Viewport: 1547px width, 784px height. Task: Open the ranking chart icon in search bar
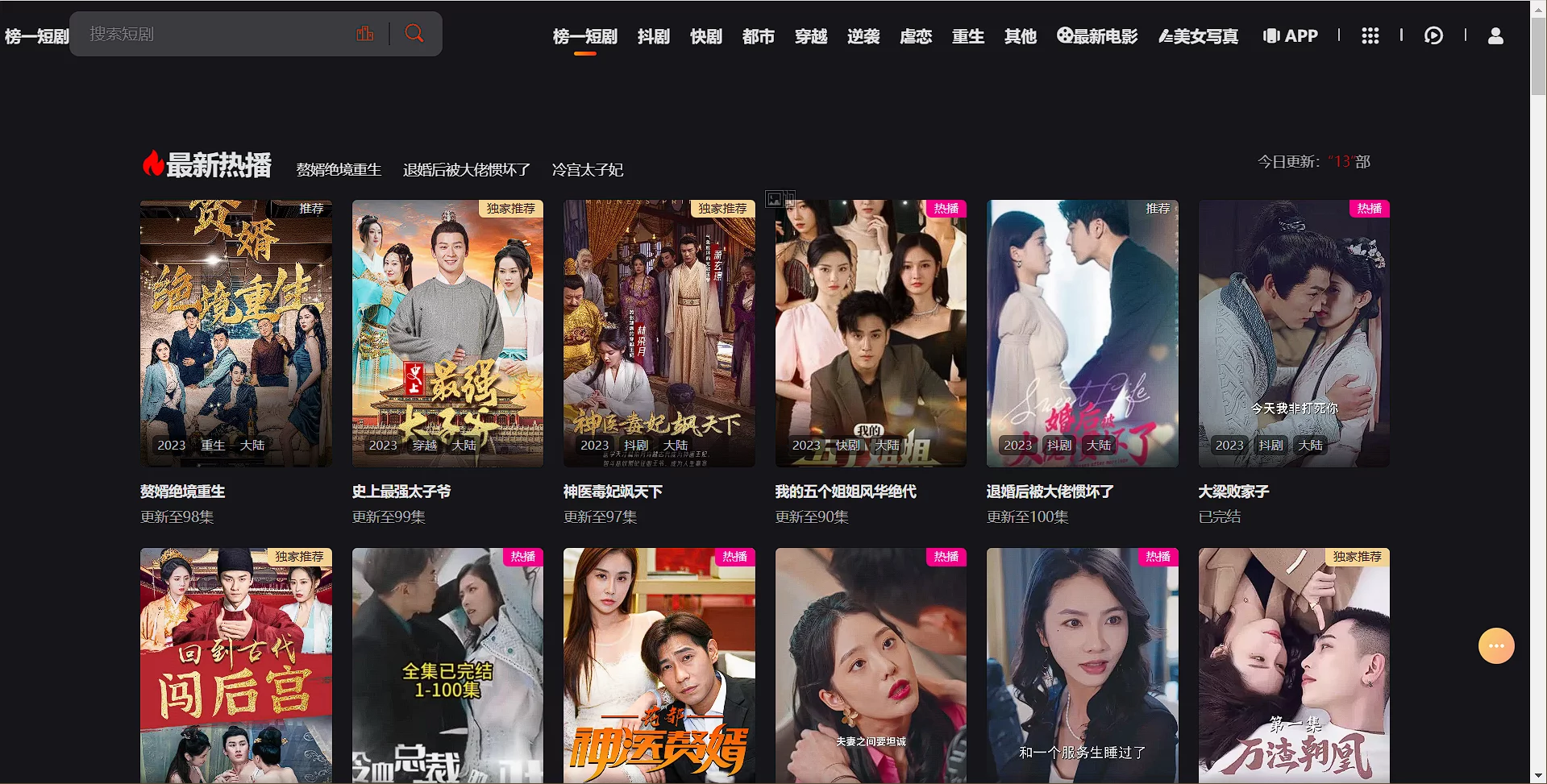[x=365, y=34]
